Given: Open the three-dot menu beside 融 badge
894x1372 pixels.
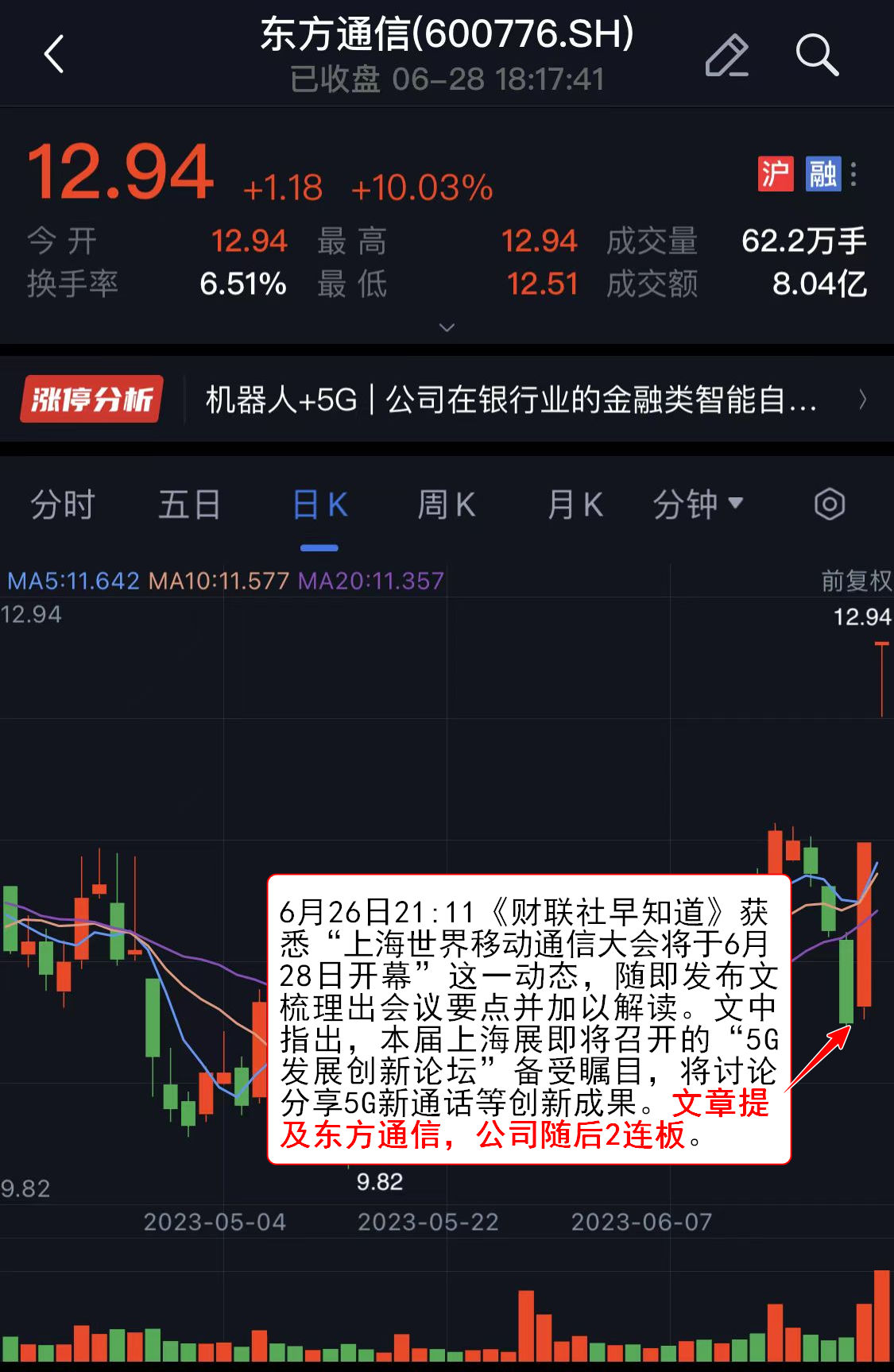Looking at the screenshot, I should (853, 174).
